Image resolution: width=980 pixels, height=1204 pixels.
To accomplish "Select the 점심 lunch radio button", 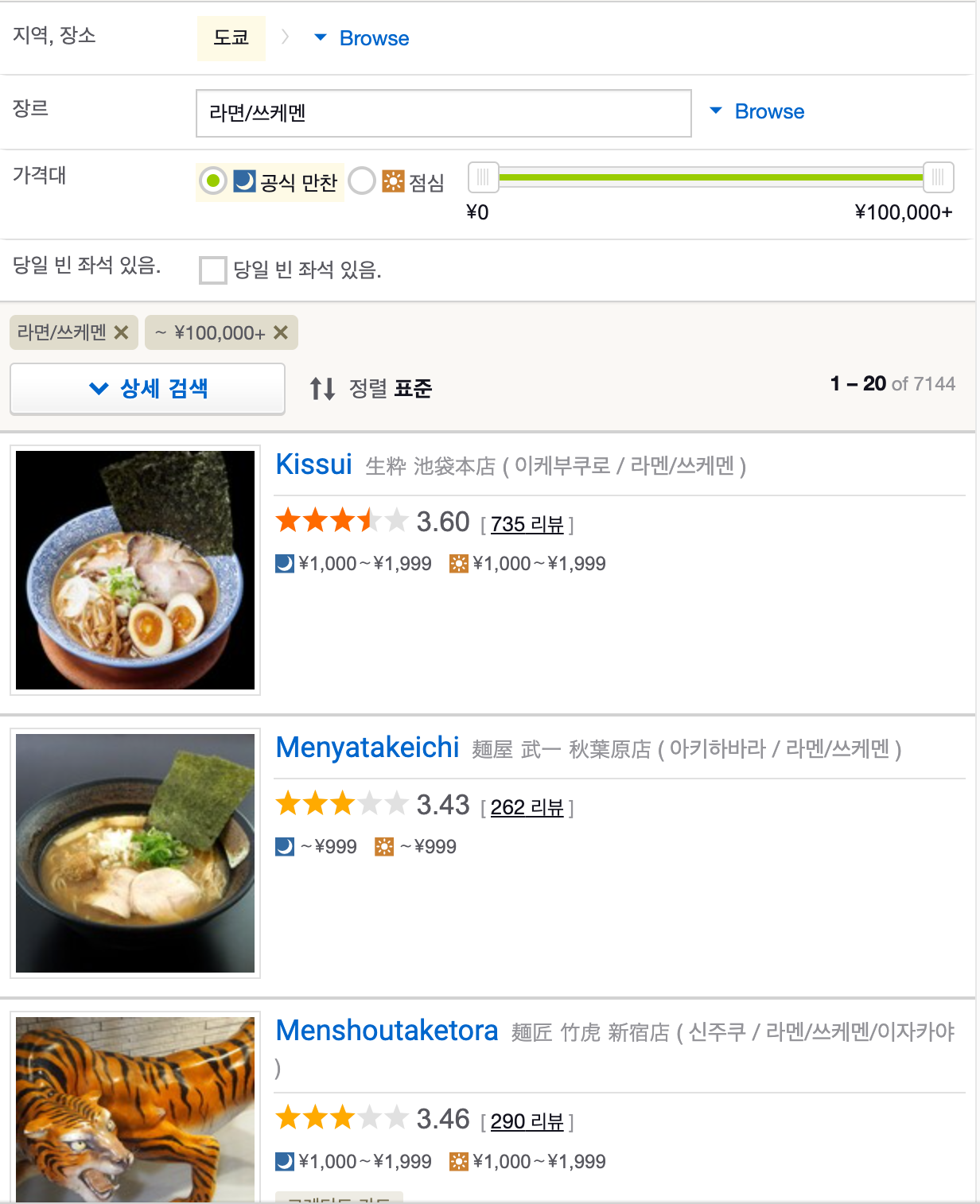I will tap(362, 181).
